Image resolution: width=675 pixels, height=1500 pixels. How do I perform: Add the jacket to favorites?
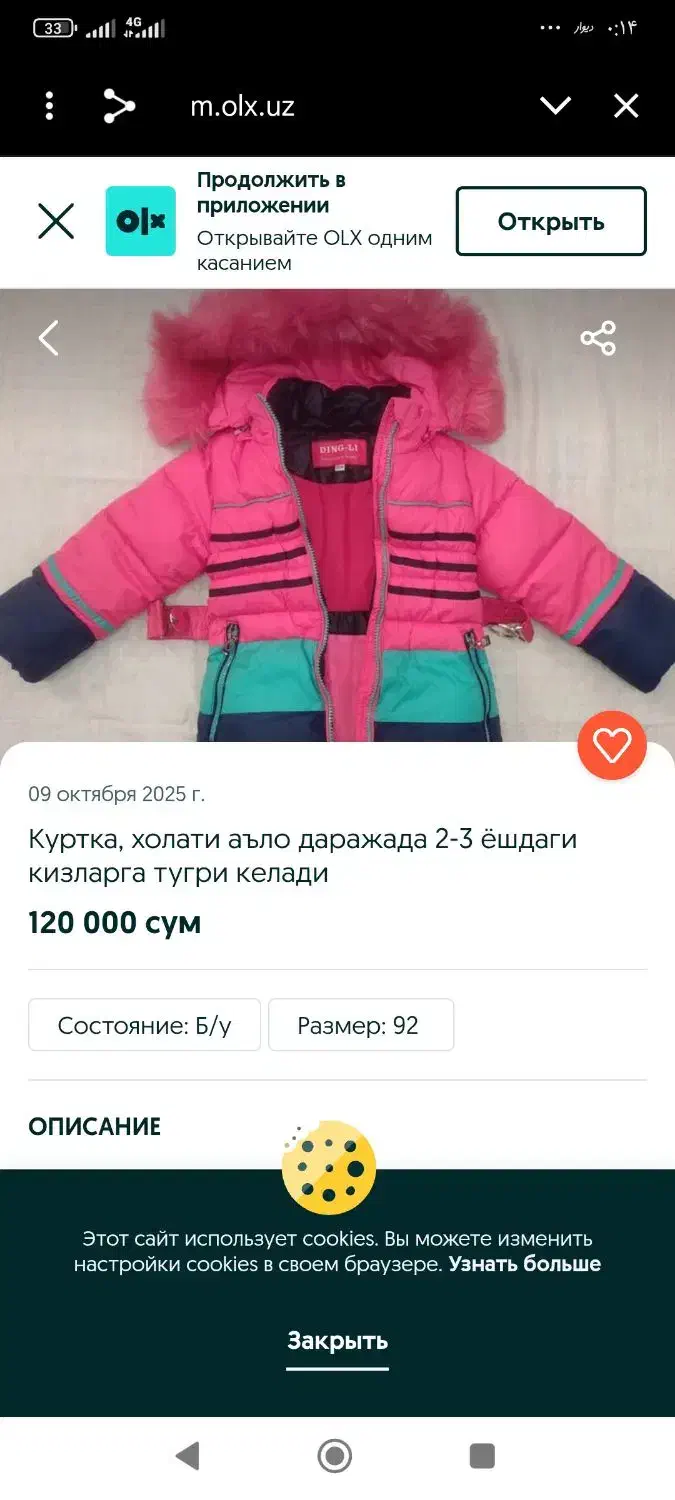[612, 745]
